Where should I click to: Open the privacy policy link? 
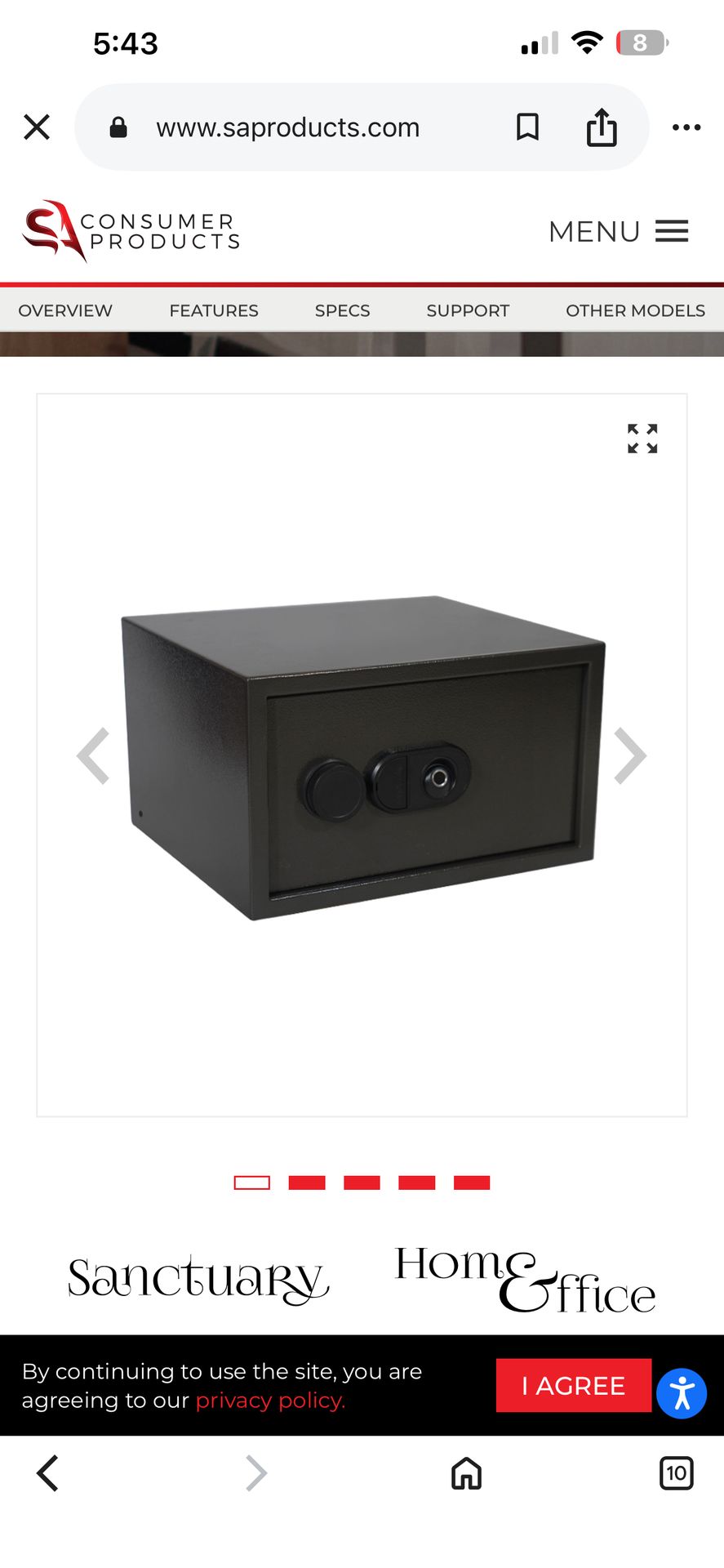point(270,1400)
